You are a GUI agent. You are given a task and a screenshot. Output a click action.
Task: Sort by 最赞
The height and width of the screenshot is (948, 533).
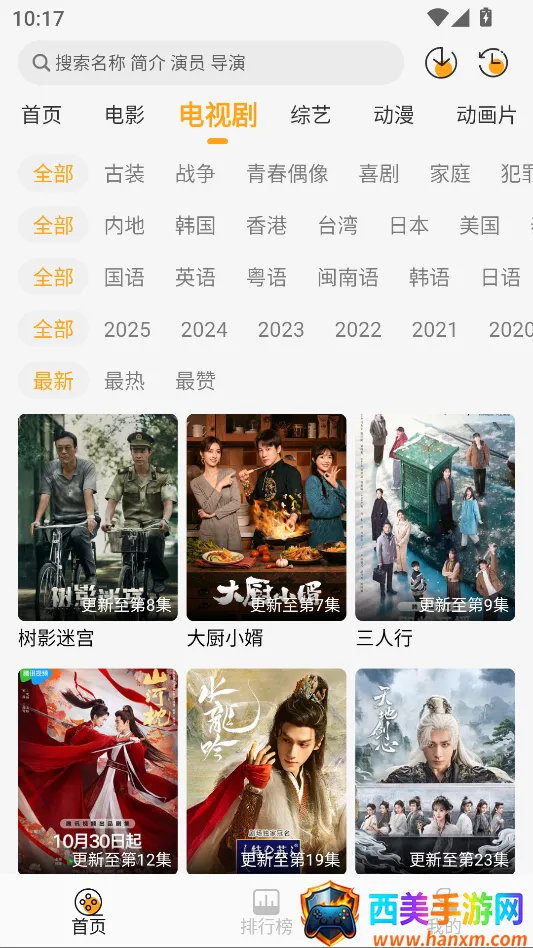195,381
